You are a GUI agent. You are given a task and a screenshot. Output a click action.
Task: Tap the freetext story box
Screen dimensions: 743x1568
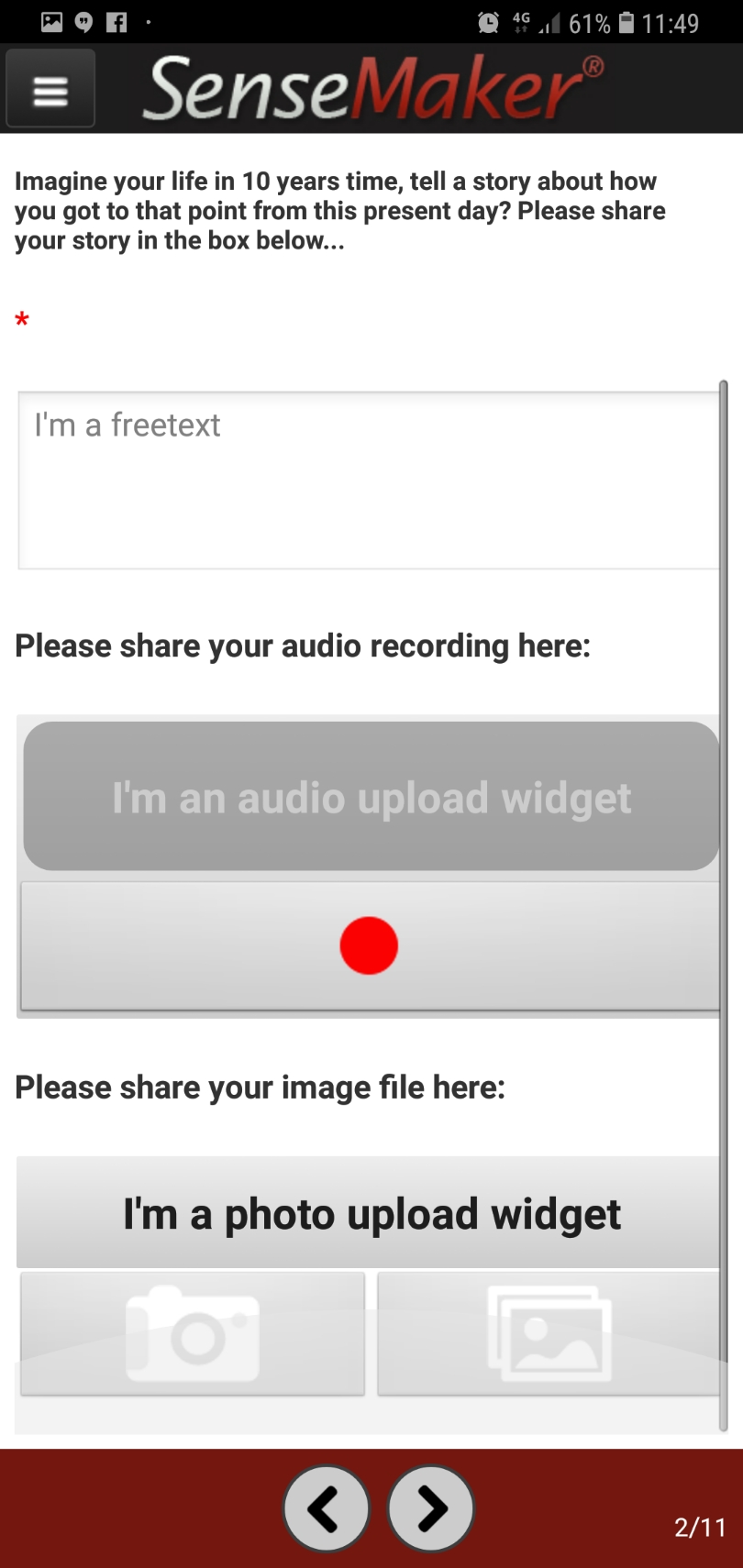367,480
